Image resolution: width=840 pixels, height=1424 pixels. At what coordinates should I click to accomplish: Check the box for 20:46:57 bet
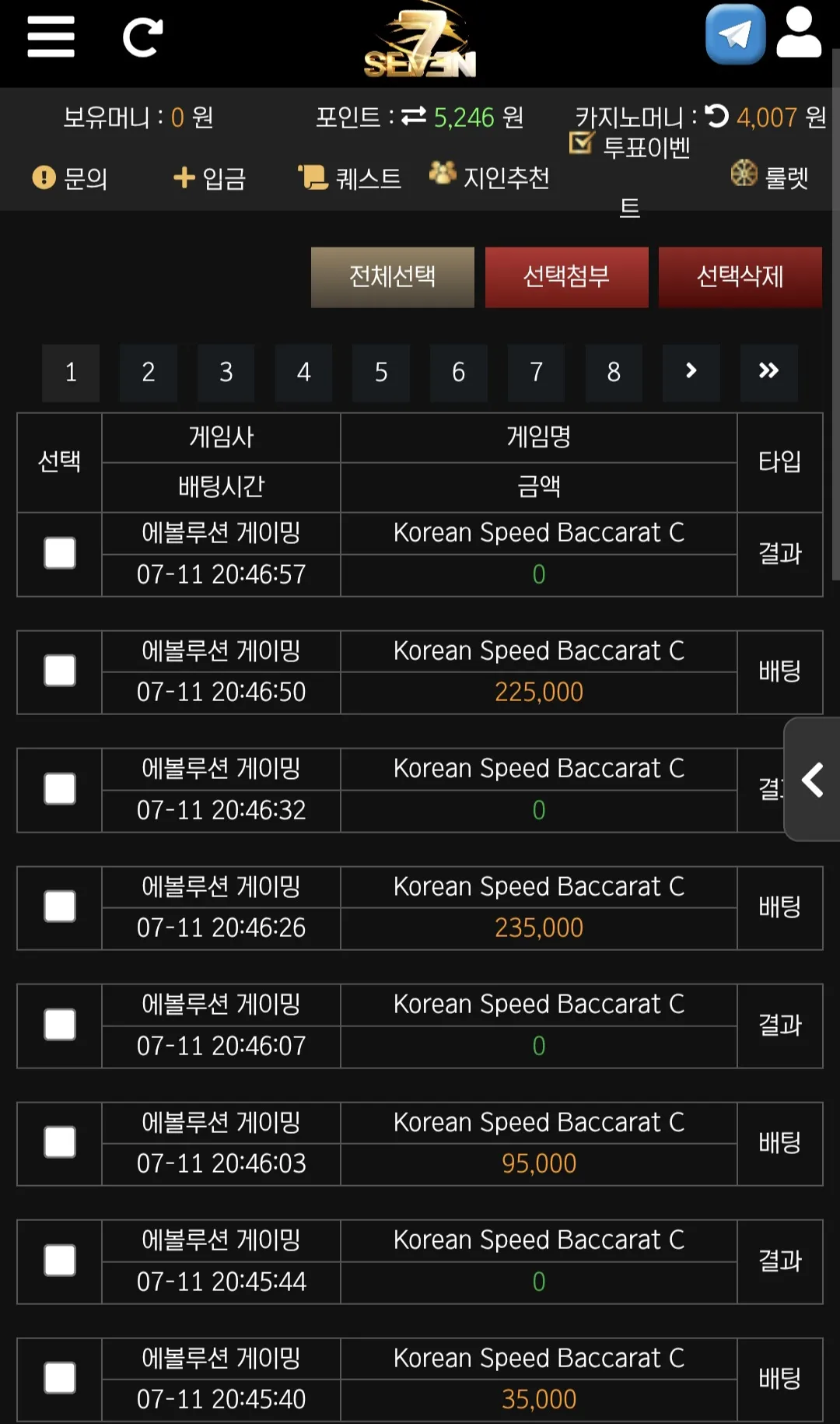click(x=60, y=553)
